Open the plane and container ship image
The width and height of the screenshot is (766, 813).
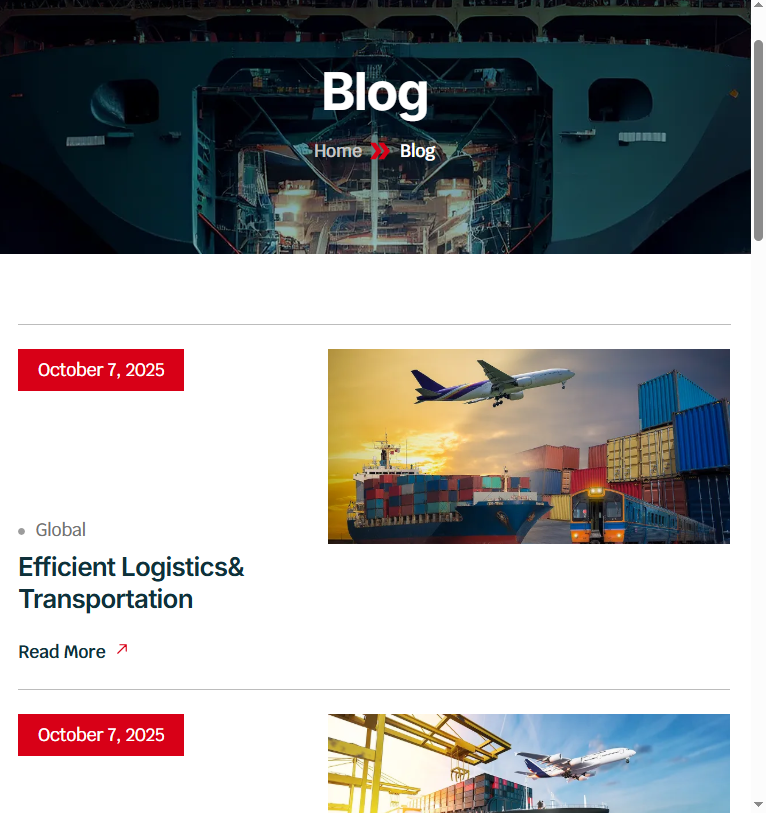click(x=528, y=446)
